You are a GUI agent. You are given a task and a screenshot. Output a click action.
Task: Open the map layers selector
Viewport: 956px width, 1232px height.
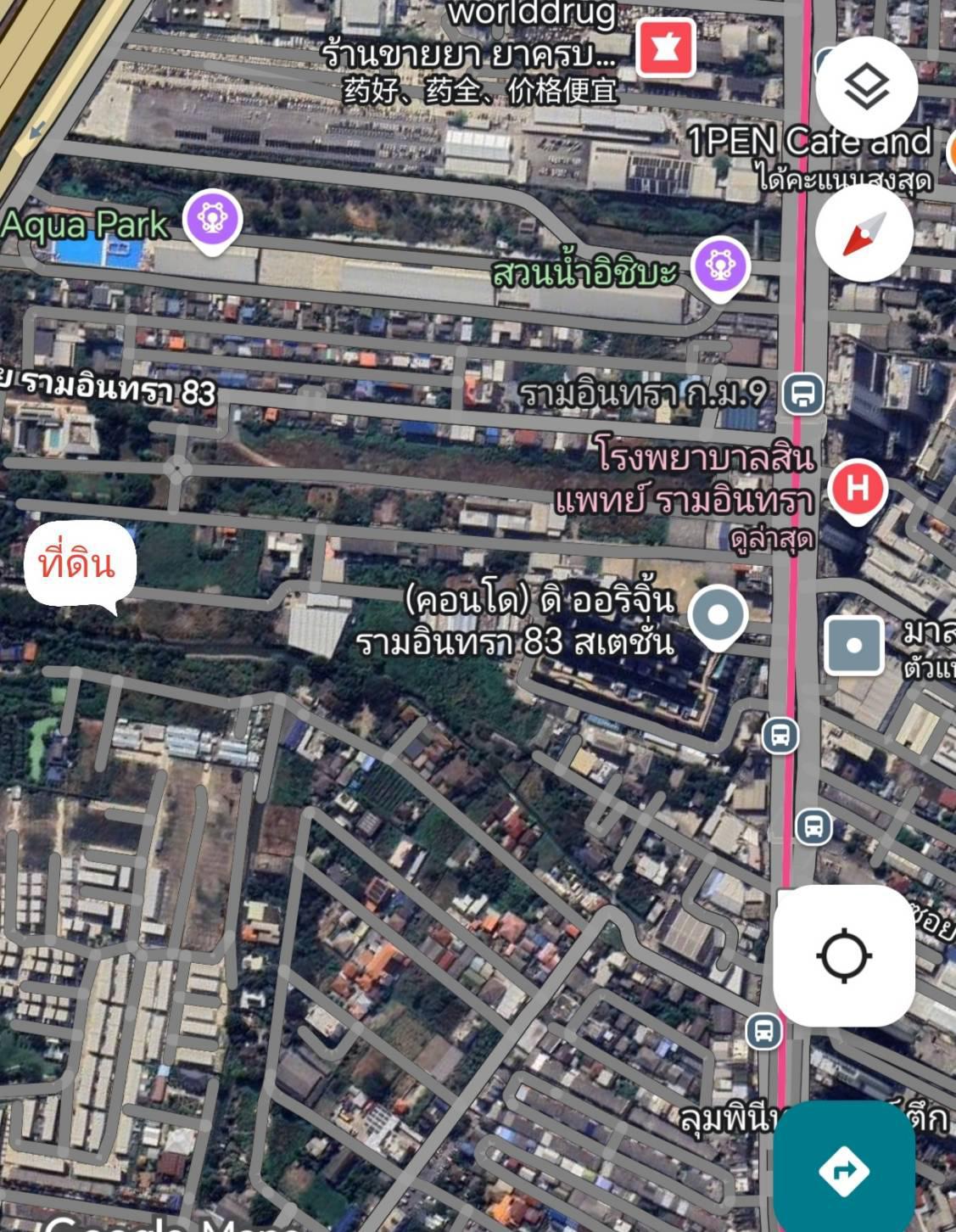pos(866,87)
